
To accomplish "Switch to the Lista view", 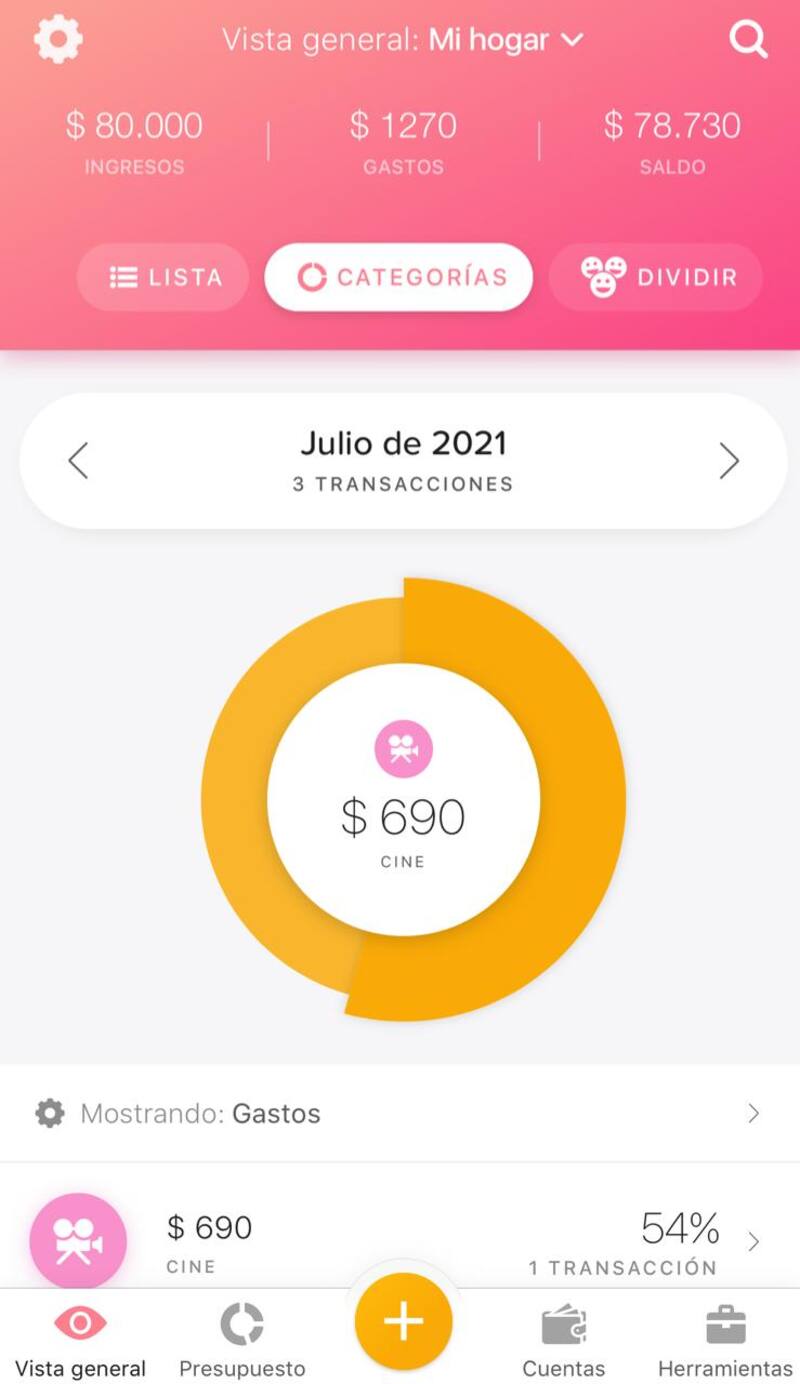I will point(164,277).
